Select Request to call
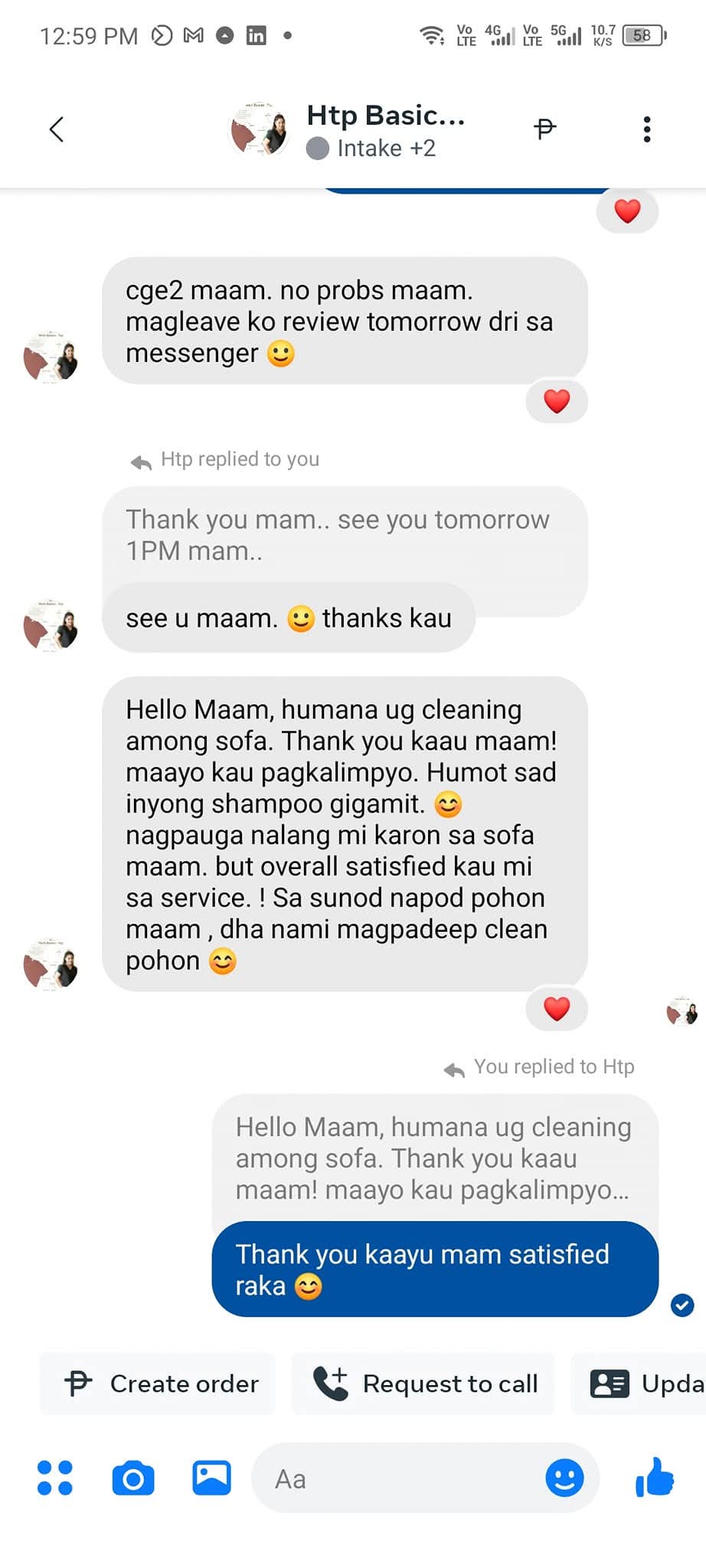The height and width of the screenshot is (1568, 706). pos(423,1383)
